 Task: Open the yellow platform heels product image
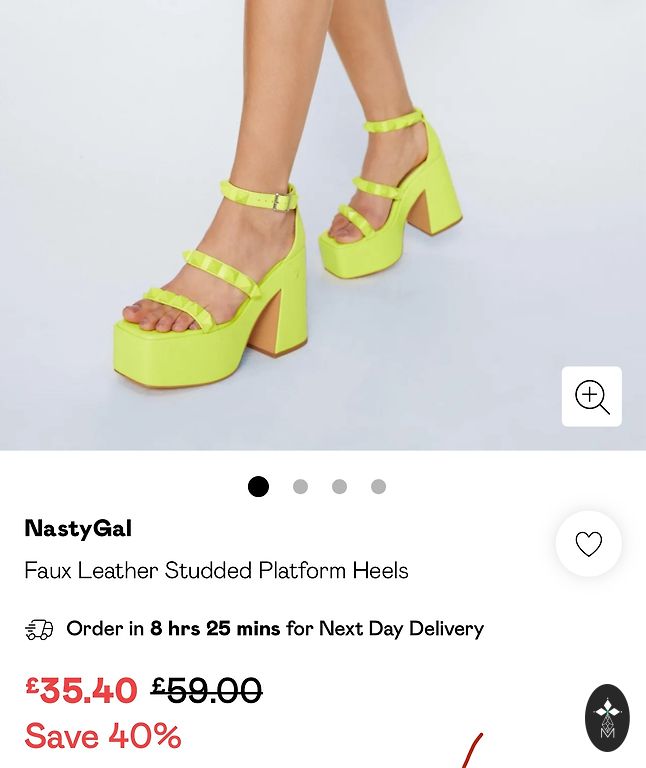tap(300, 220)
